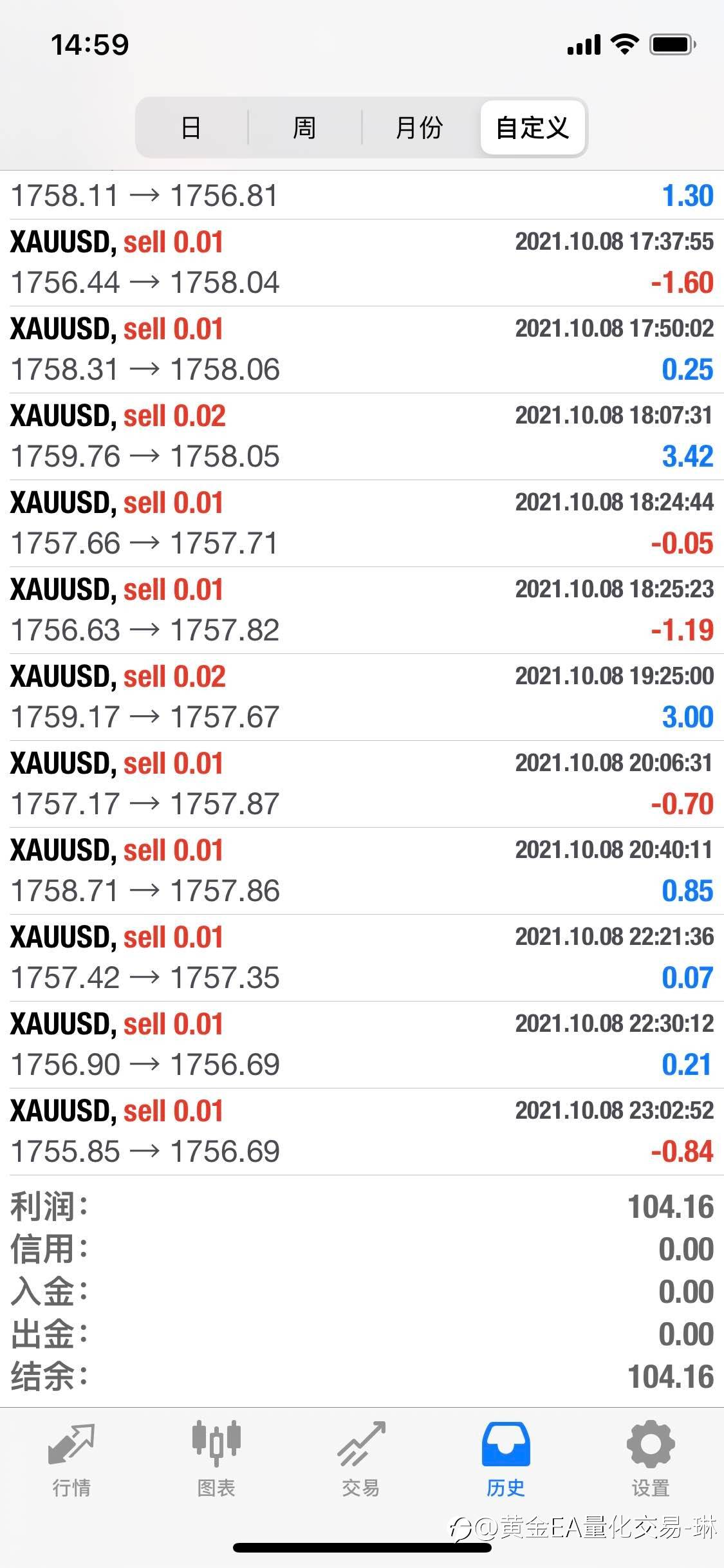
Task: Open the trade dated 23:02:52
Action: tap(362, 1132)
